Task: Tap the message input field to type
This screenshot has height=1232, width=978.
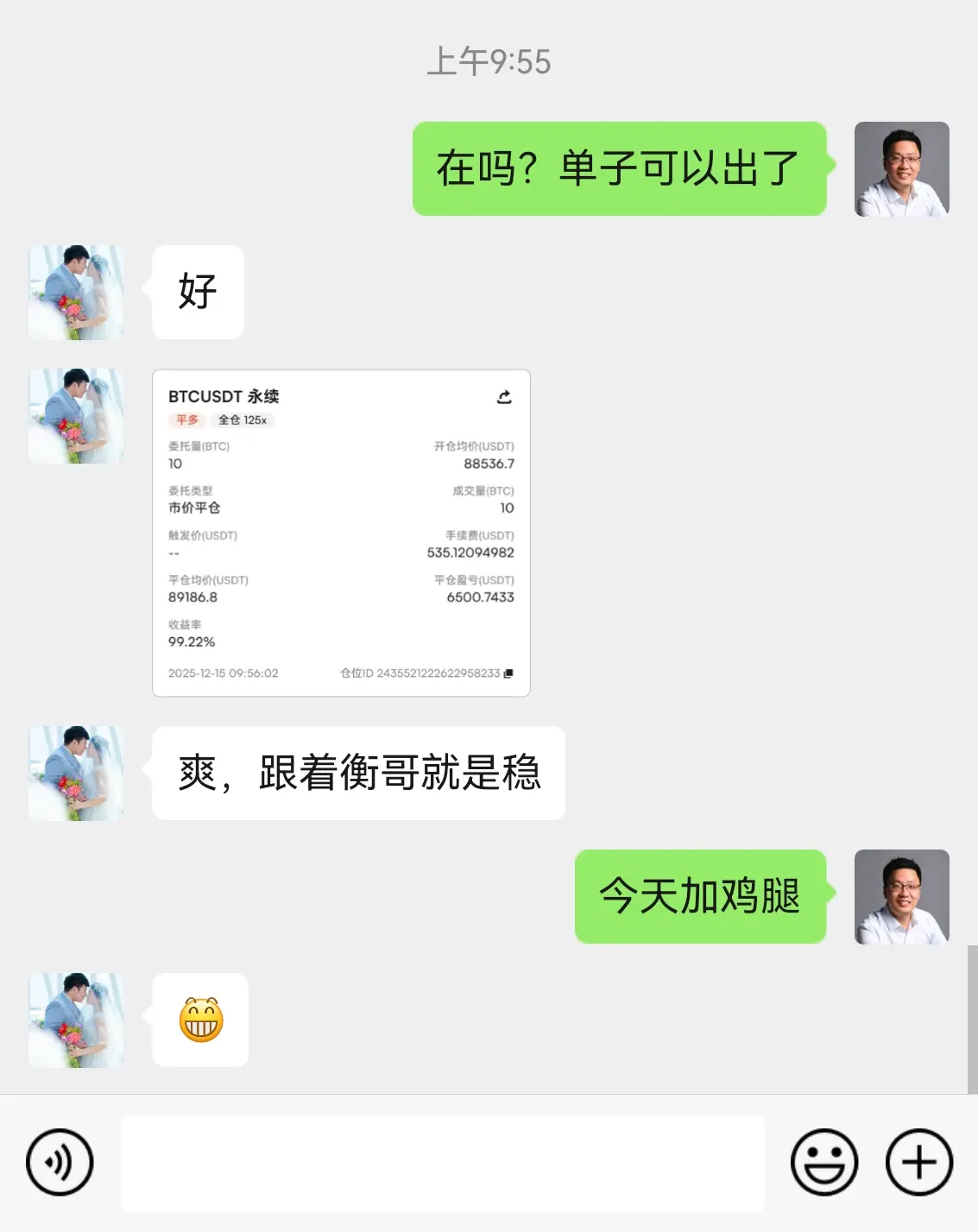Action: pyautogui.click(x=444, y=1163)
